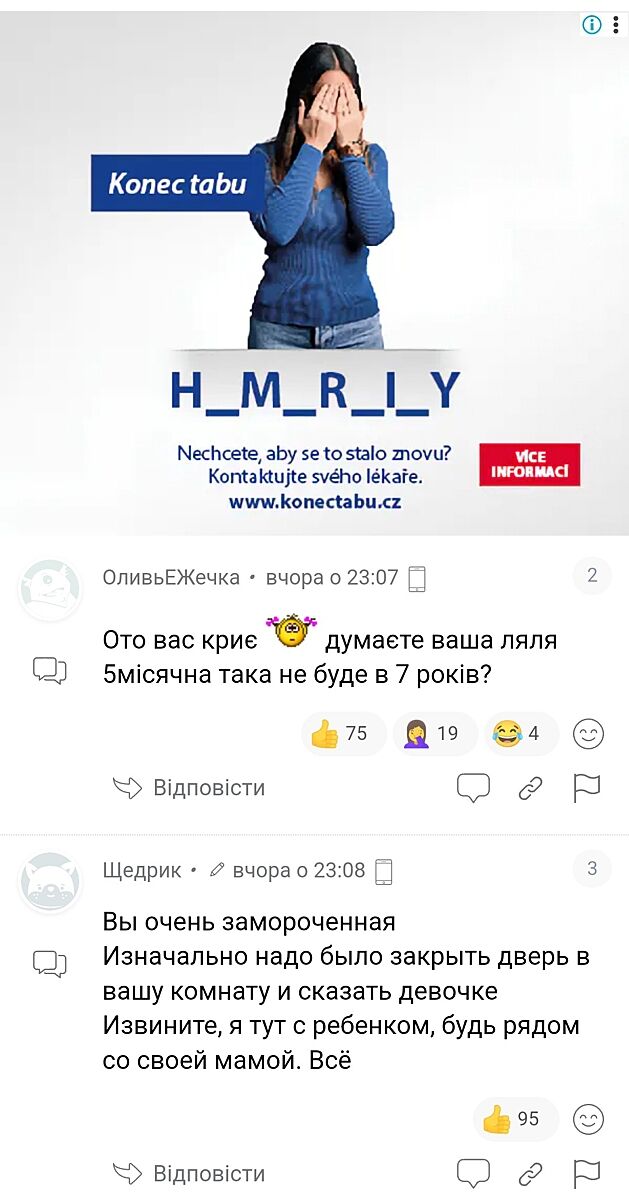
Task: Reply to ОливьЕЖечка's comment
Action: pos(190,788)
